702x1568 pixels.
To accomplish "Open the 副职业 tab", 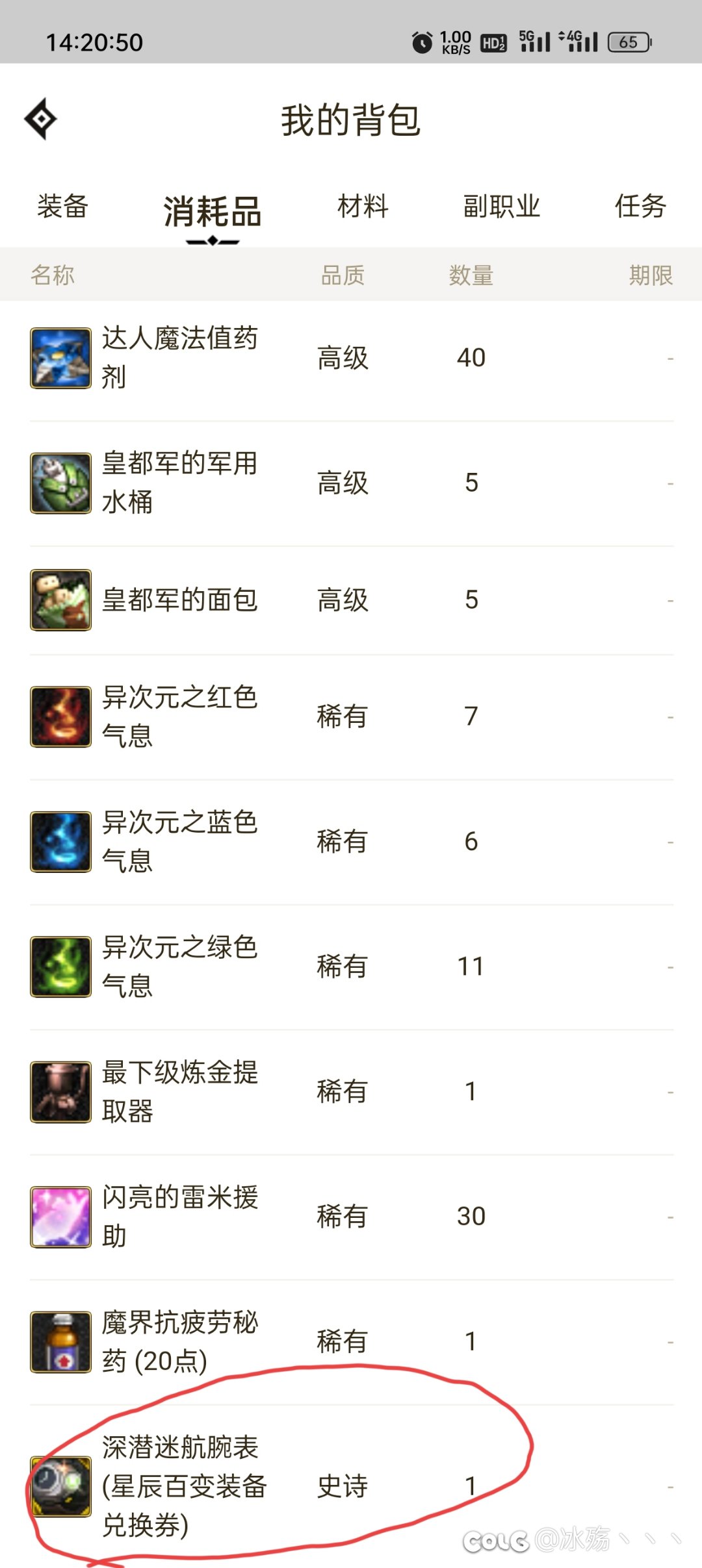I will pos(500,207).
